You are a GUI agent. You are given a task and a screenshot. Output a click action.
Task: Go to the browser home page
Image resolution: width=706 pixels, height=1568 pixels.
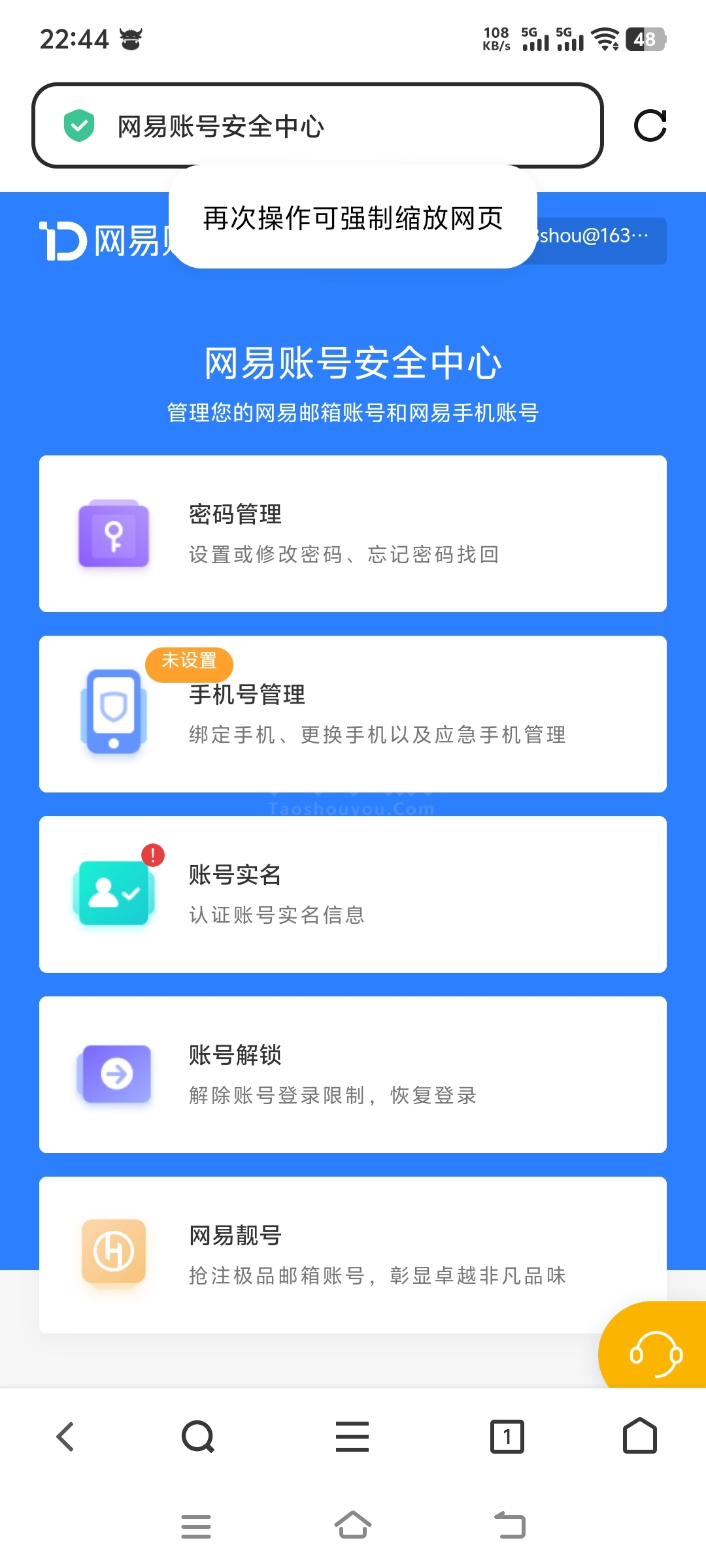pyautogui.click(x=639, y=1437)
